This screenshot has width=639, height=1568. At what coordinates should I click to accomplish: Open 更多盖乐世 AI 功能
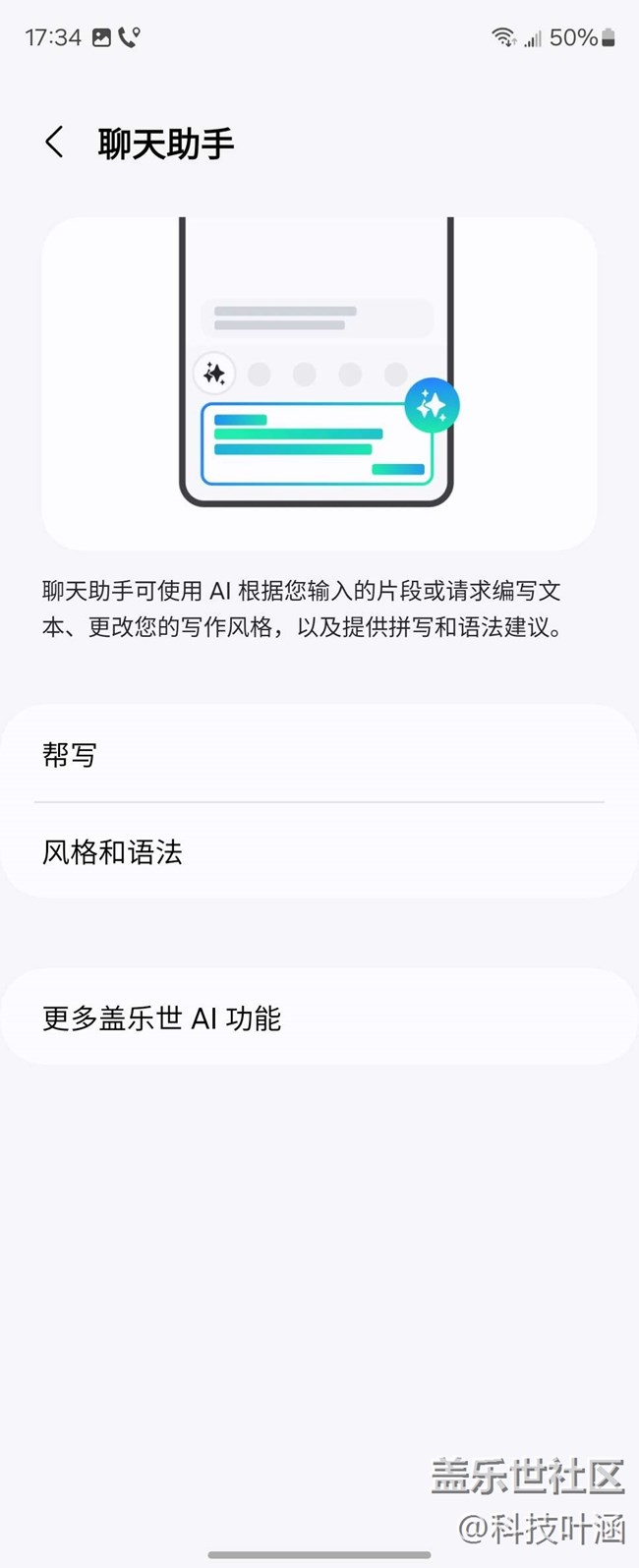point(319,1017)
